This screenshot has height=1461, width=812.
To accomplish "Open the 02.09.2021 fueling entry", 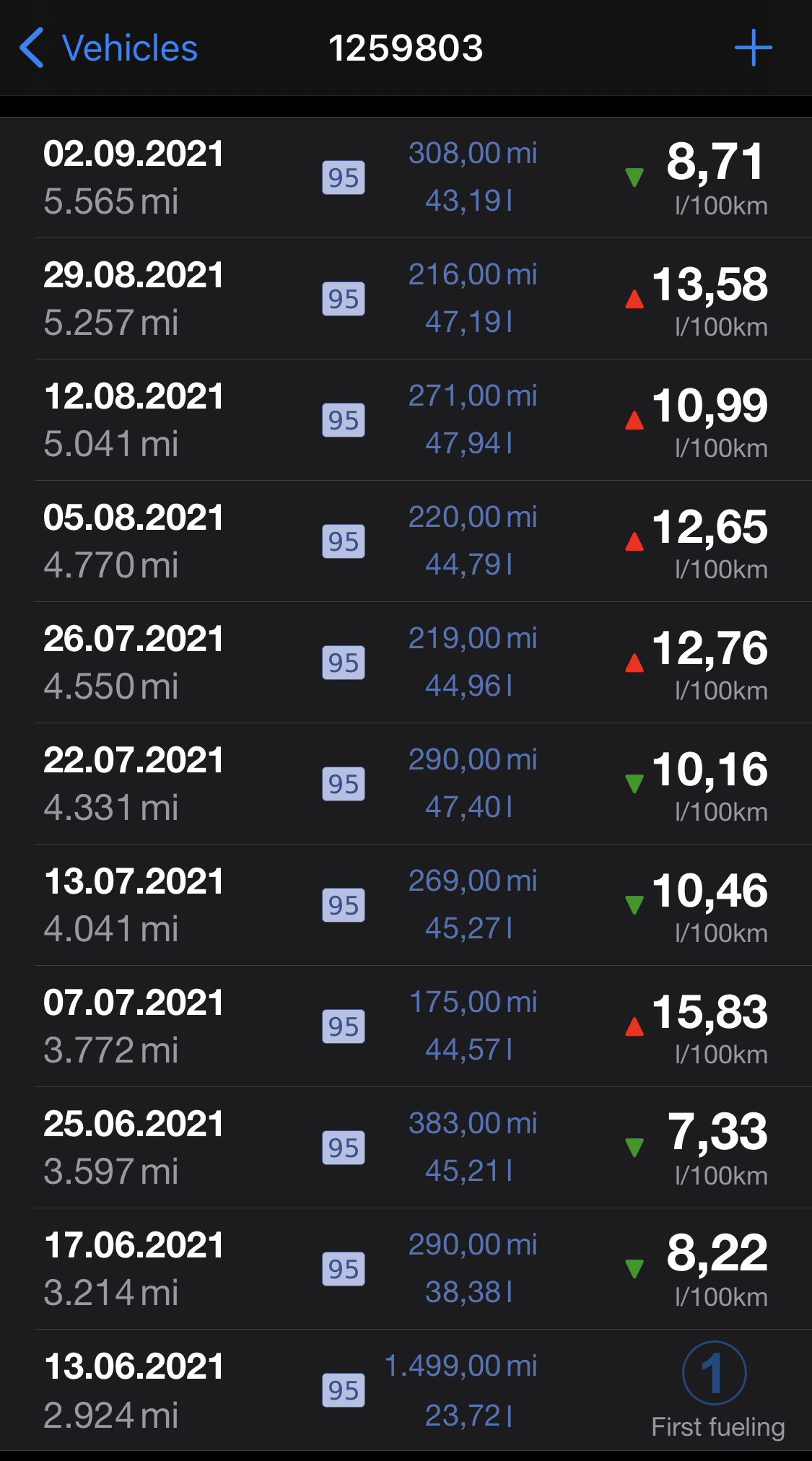I will [406, 178].
